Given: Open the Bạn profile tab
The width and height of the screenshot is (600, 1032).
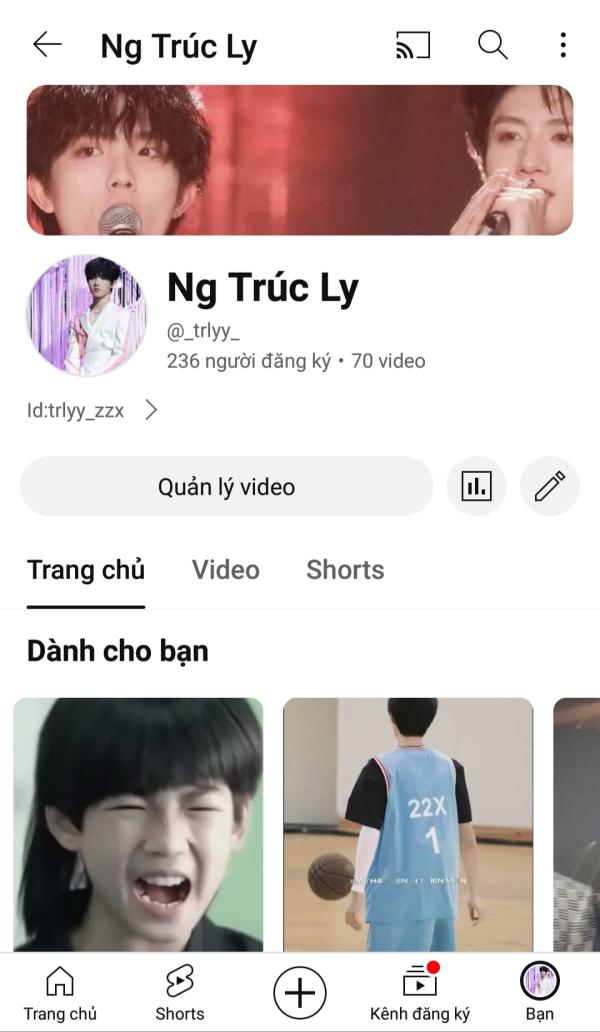Looking at the screenshot, I should point(540,993).
